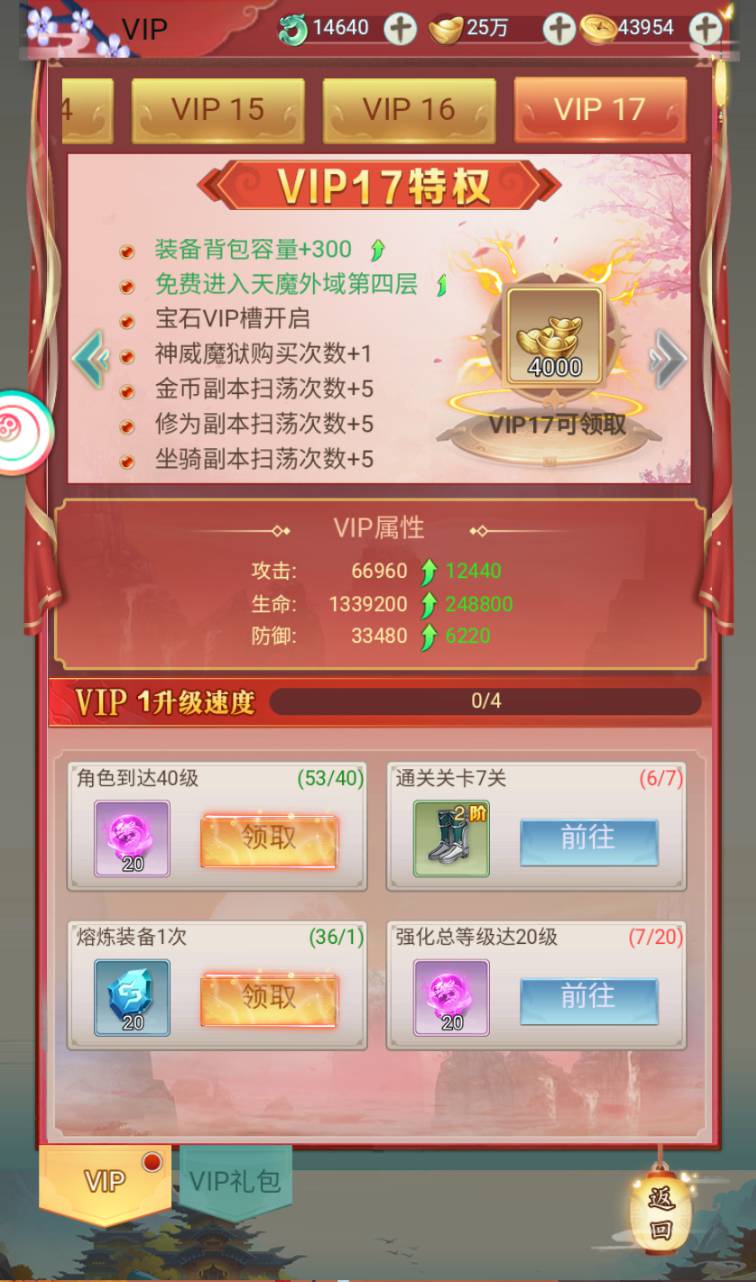This screenshot has width=756, height=1282.
Task: Open the VIP礼包 tab
Action: click(x=236, y=1180)
